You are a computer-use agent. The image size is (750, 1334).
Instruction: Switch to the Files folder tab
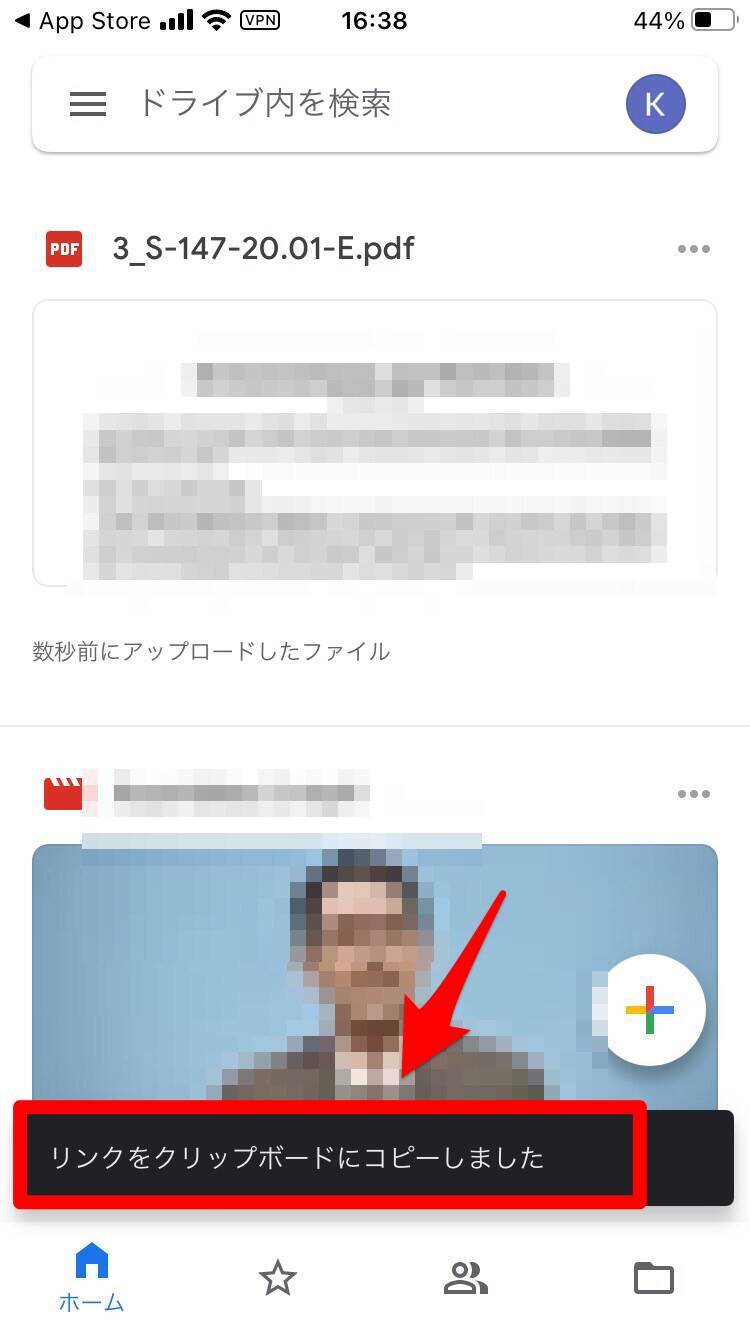point(654,1278)
